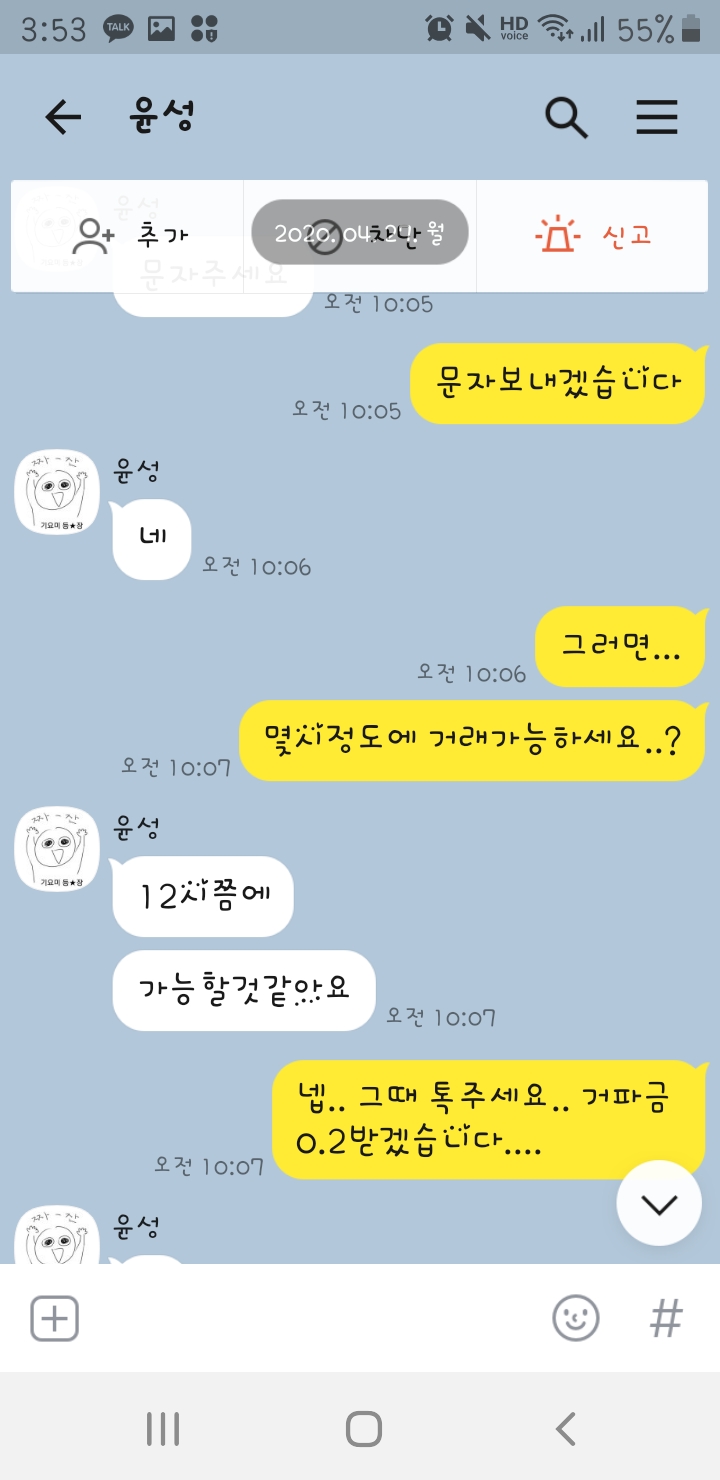
Task: Open the emoticon picker
Action: [576, 1318]
